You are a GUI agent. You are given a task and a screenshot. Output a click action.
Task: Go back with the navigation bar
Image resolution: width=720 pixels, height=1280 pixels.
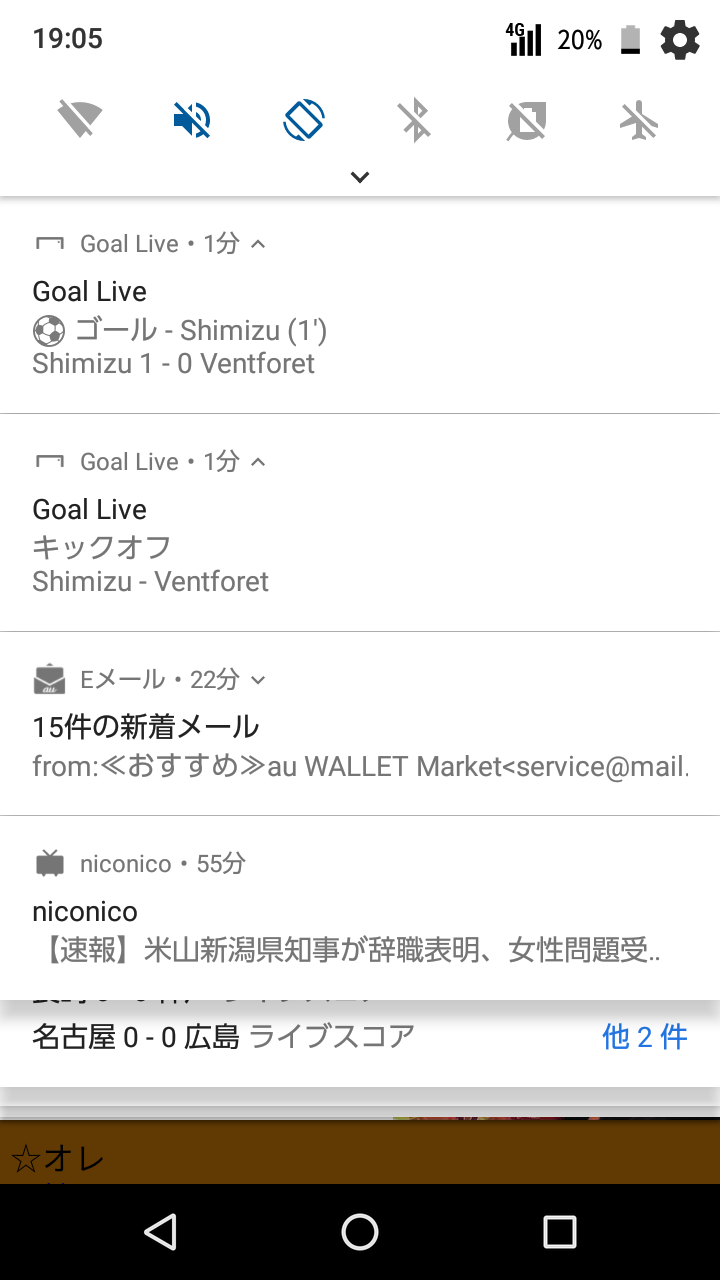click(x=161, y=1232)
